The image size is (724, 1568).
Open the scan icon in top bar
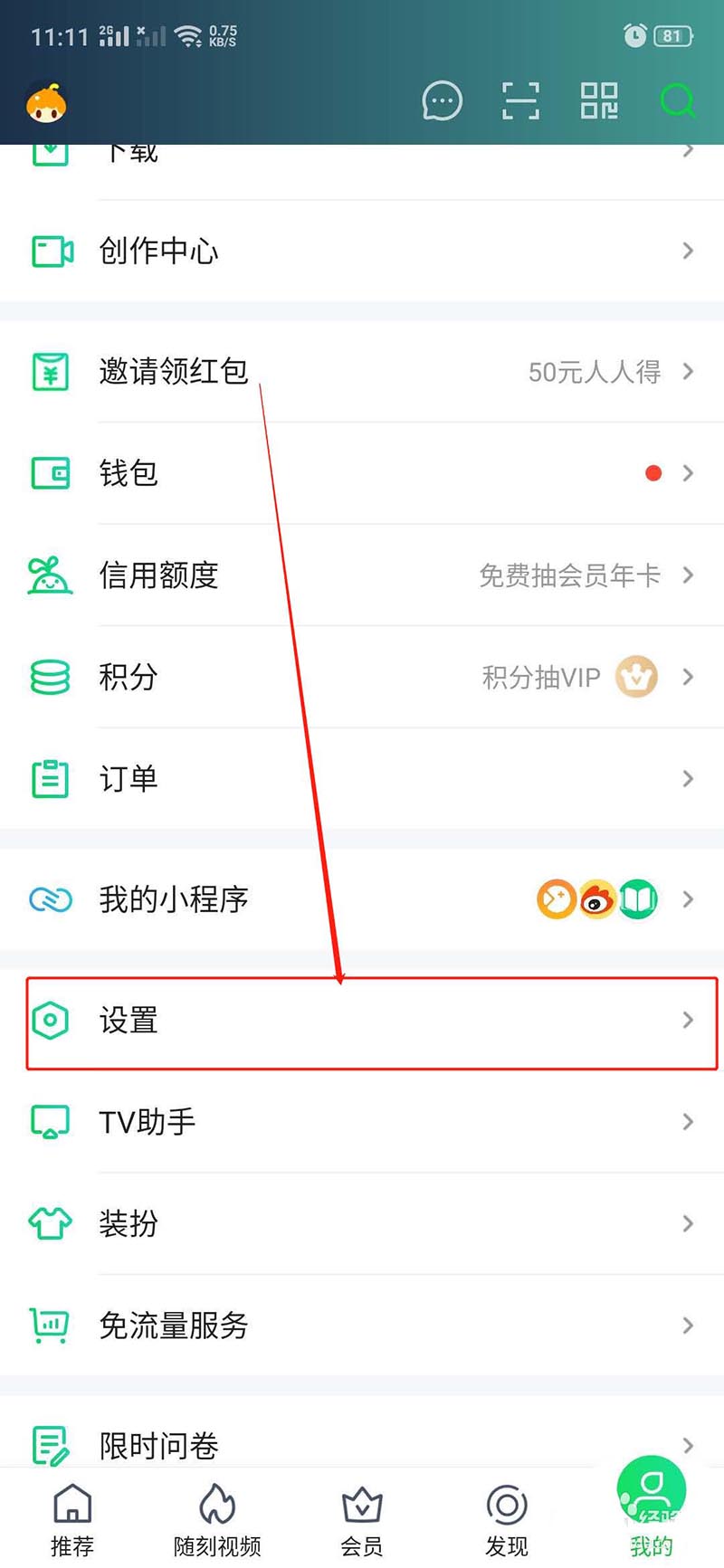tap(520, 100)
